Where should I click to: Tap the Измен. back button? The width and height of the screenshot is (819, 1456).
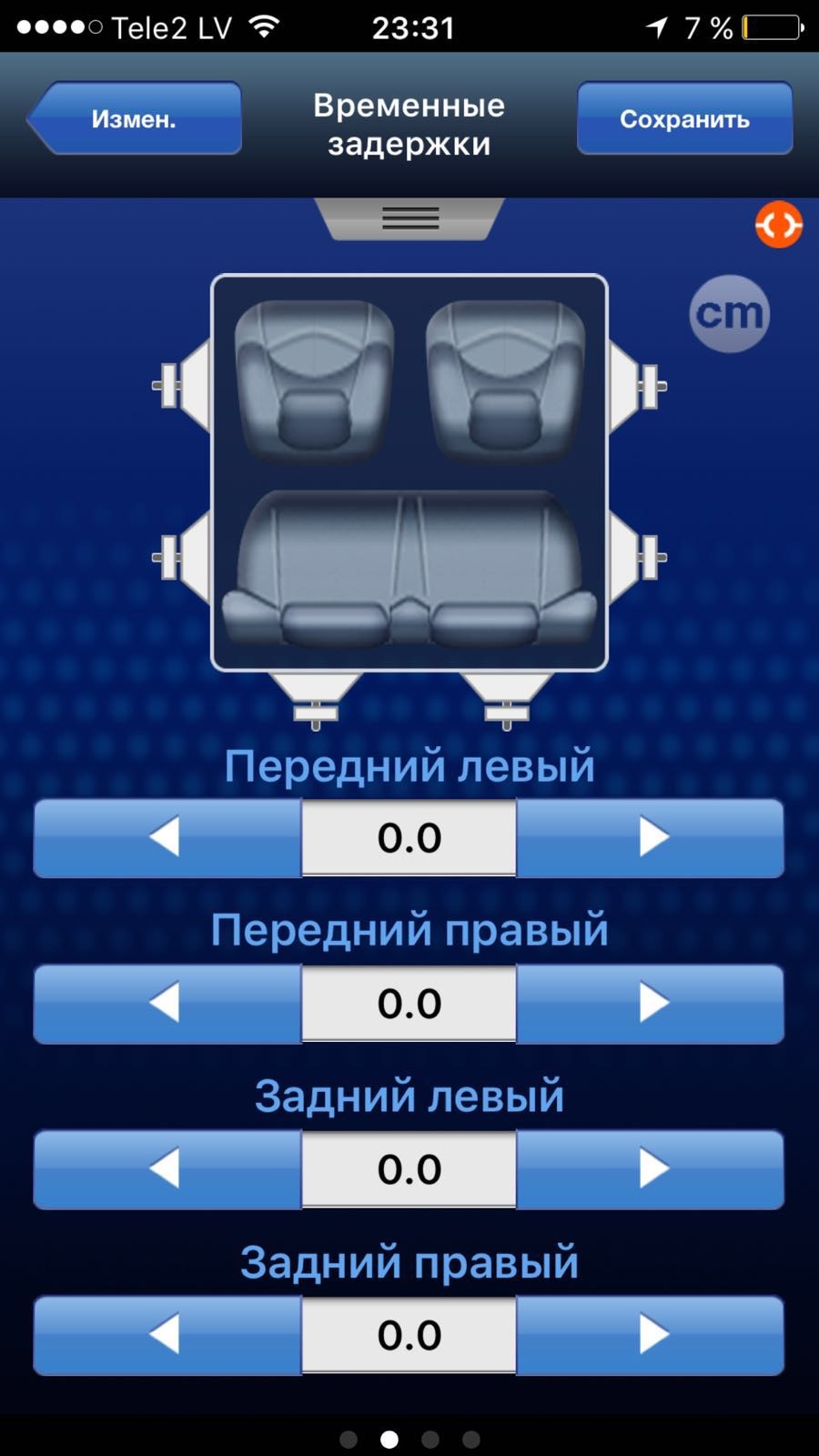pyautogui.click(x=135, y=118)
